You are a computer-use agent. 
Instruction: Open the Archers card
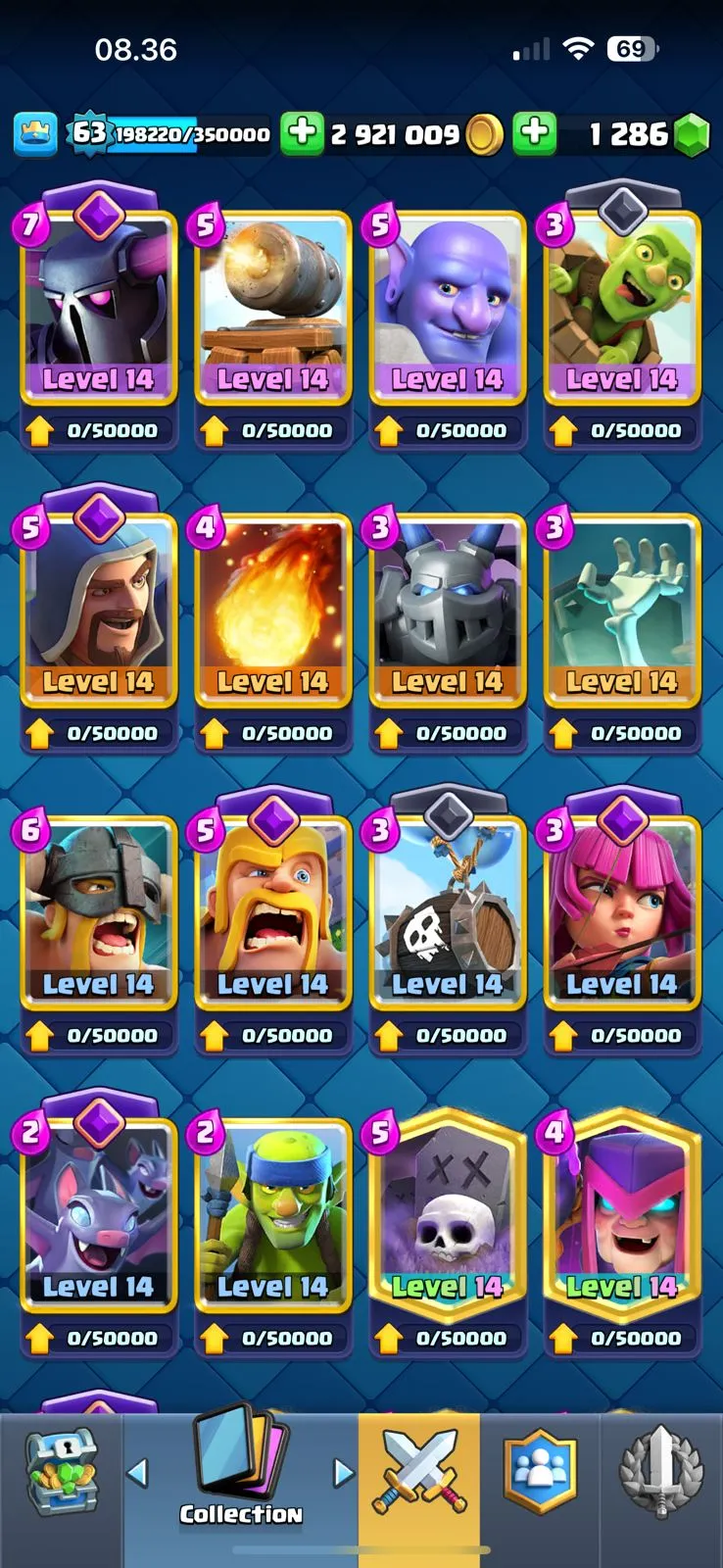pos(621,911)
